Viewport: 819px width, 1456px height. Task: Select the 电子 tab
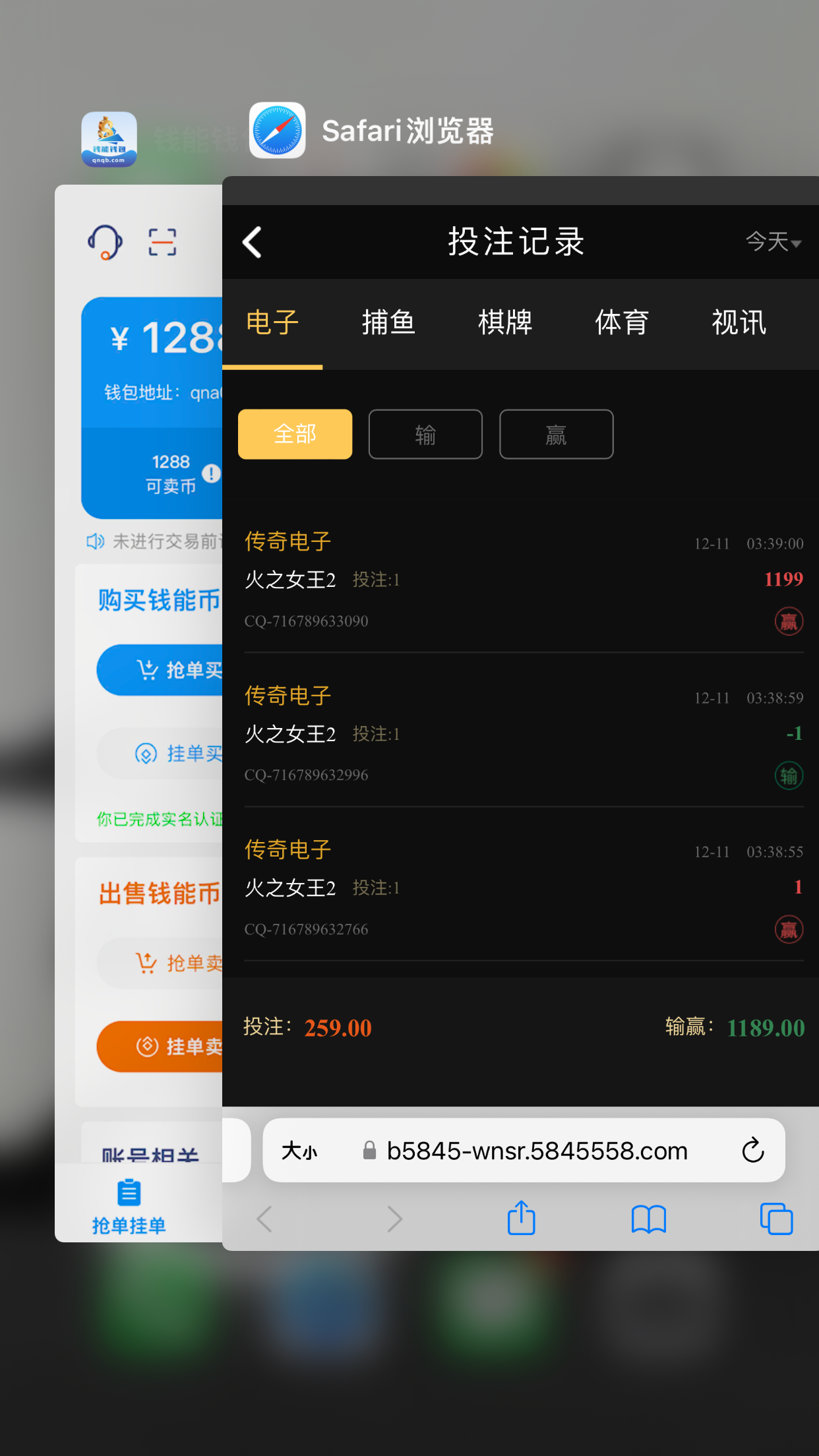(272, 322)
